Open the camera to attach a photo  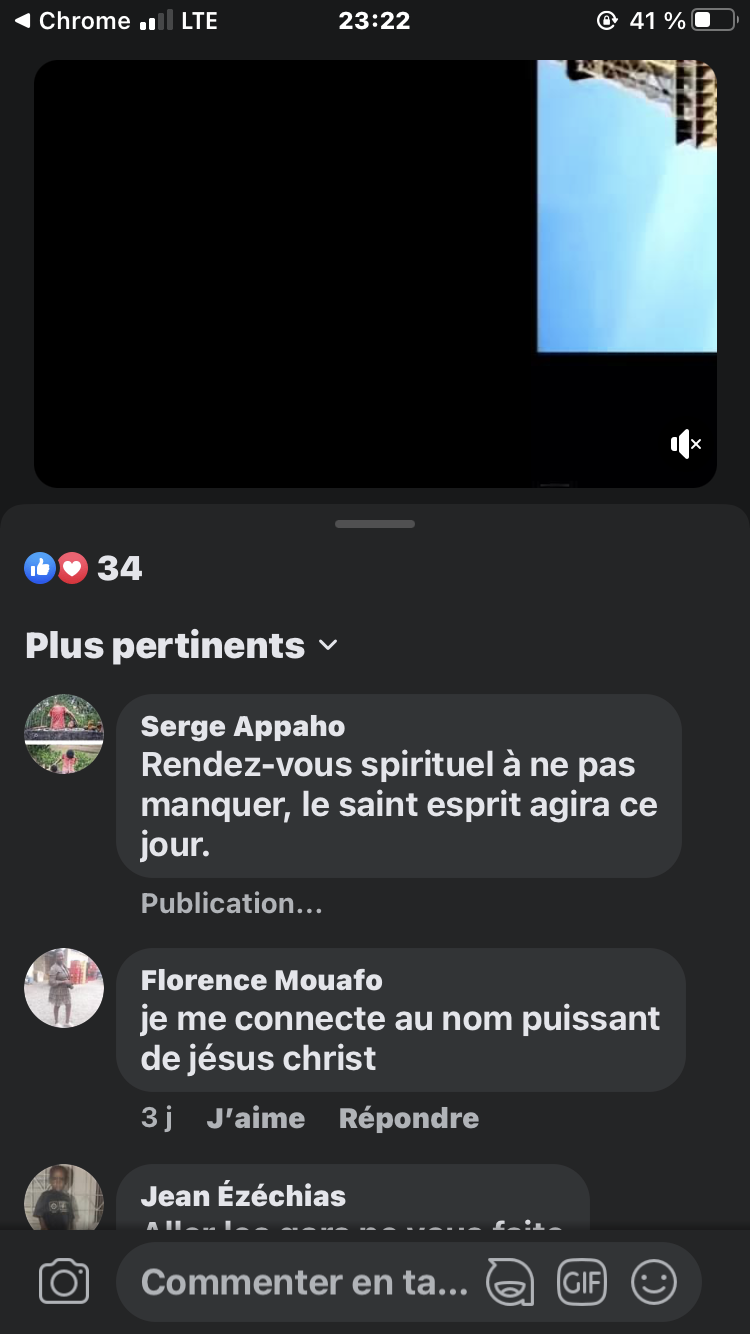(x=64, y=1282)
